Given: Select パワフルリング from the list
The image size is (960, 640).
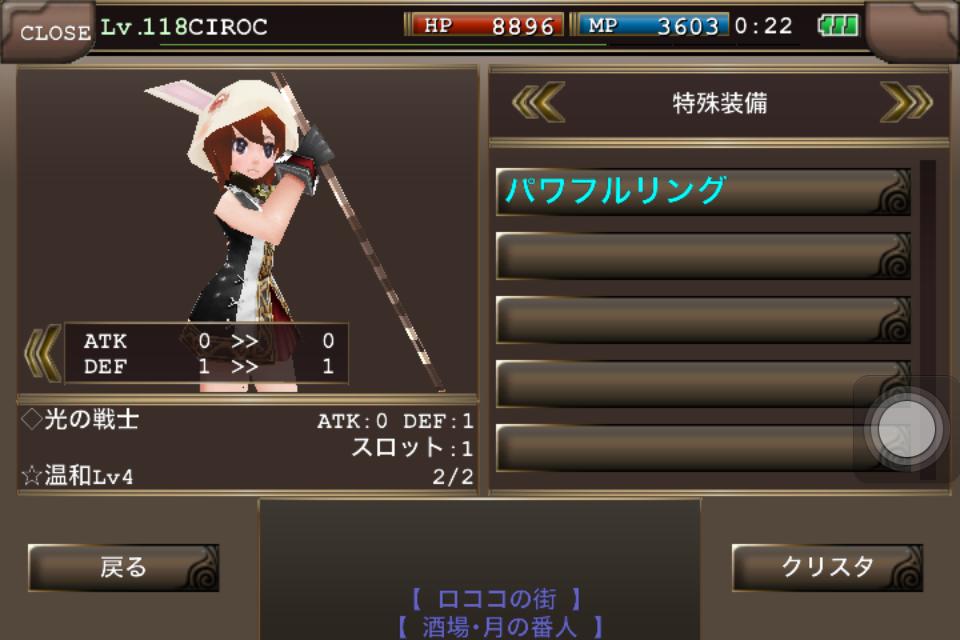Looking at the screenshot, I should (x=703, y=192).
